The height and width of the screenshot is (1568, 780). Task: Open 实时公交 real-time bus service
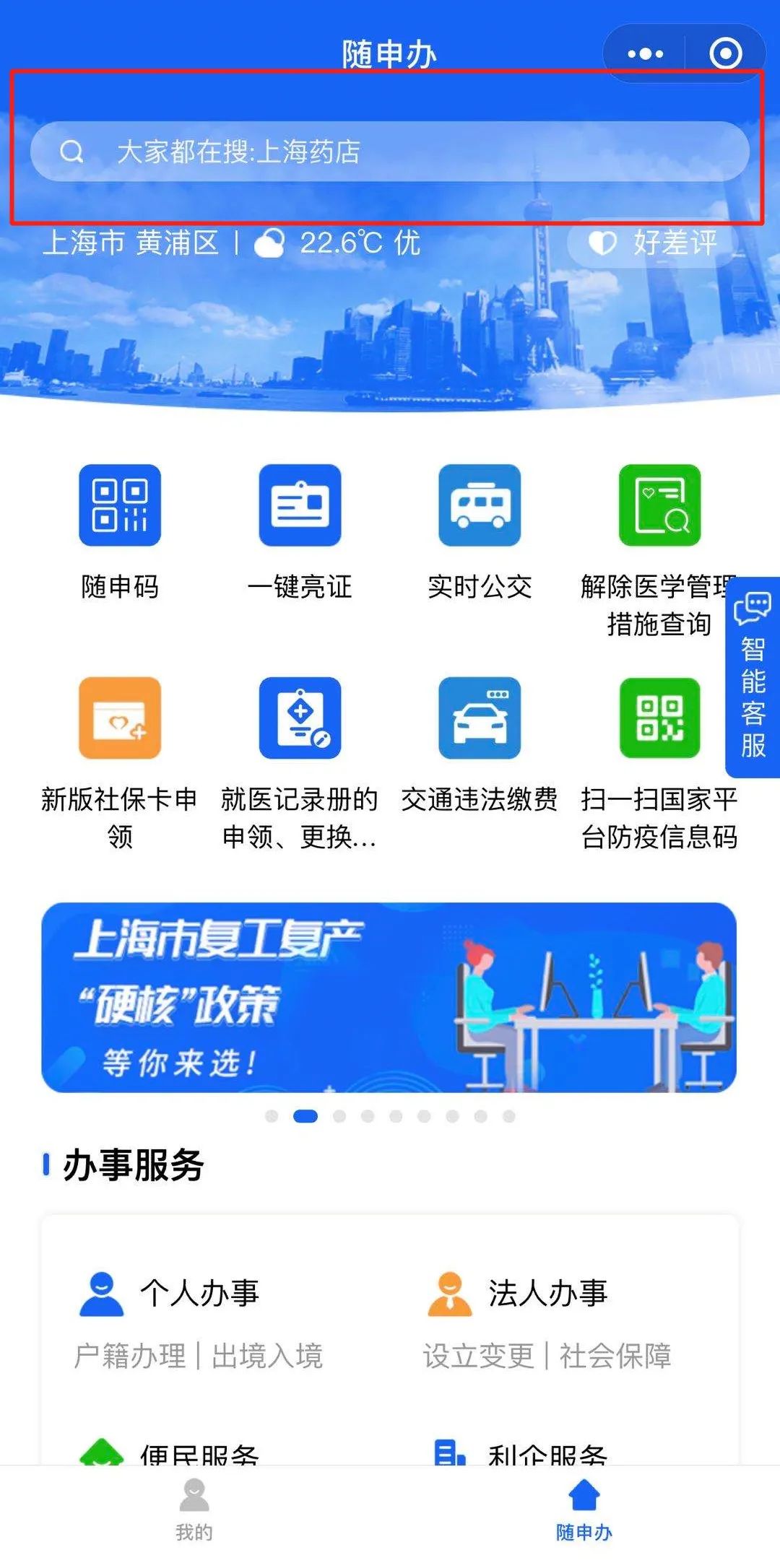pos(480,505)
